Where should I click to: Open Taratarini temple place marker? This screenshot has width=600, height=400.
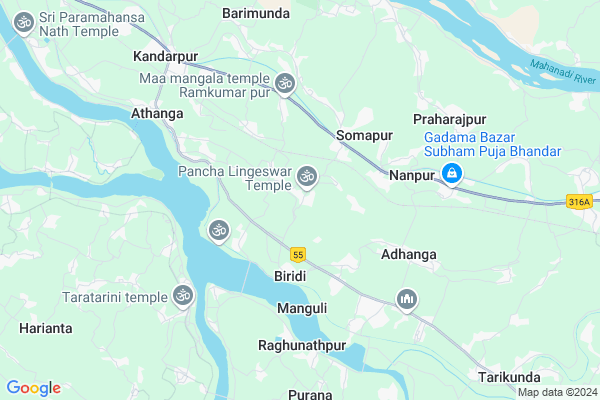[x=182, y=296]
